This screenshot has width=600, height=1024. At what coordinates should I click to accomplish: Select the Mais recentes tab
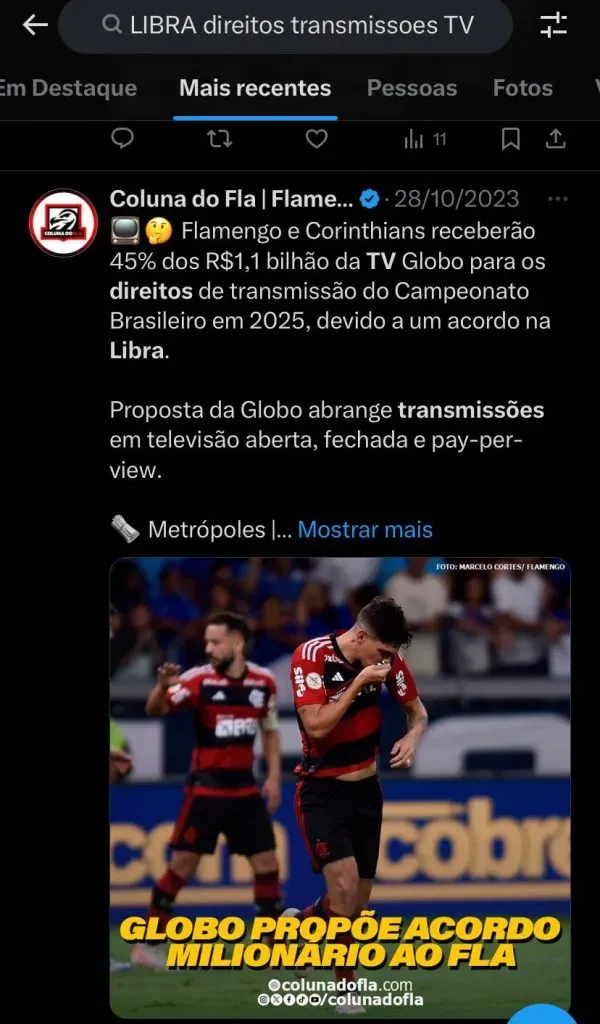coord(255,88)
